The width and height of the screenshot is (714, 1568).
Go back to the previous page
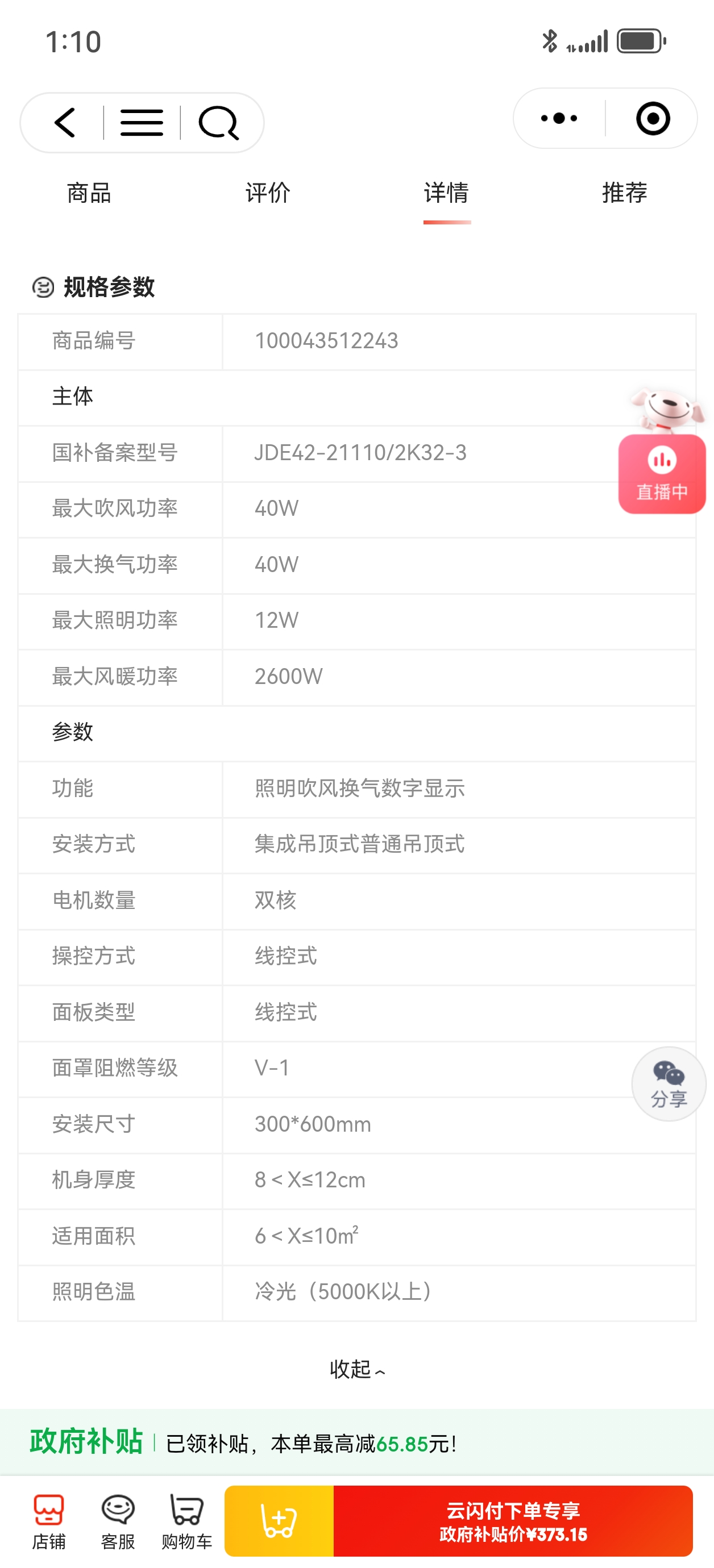pyautogui.click(x=65, y=123)
